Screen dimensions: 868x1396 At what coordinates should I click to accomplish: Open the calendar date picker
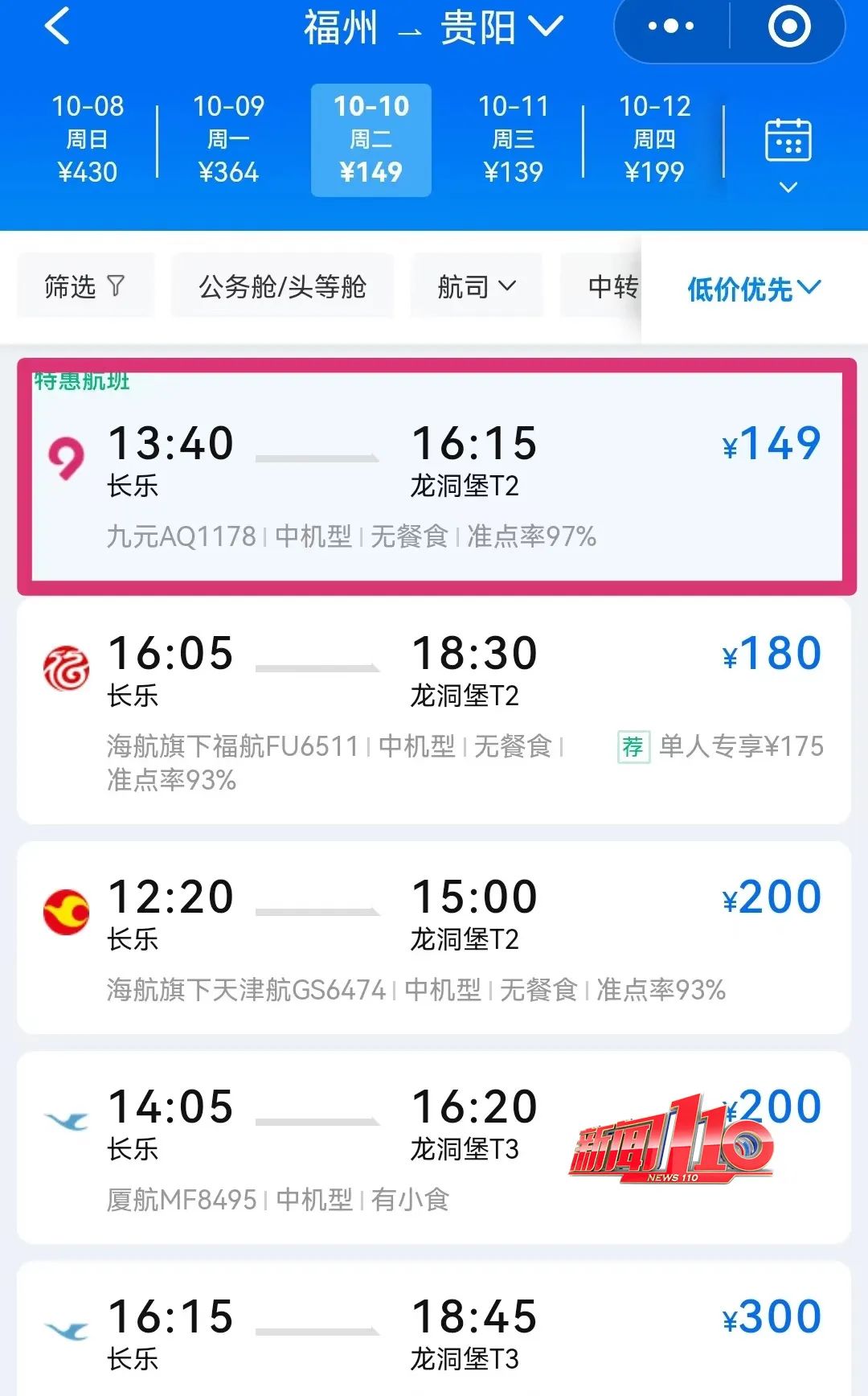pyautogui.click(x=788, y=153)
